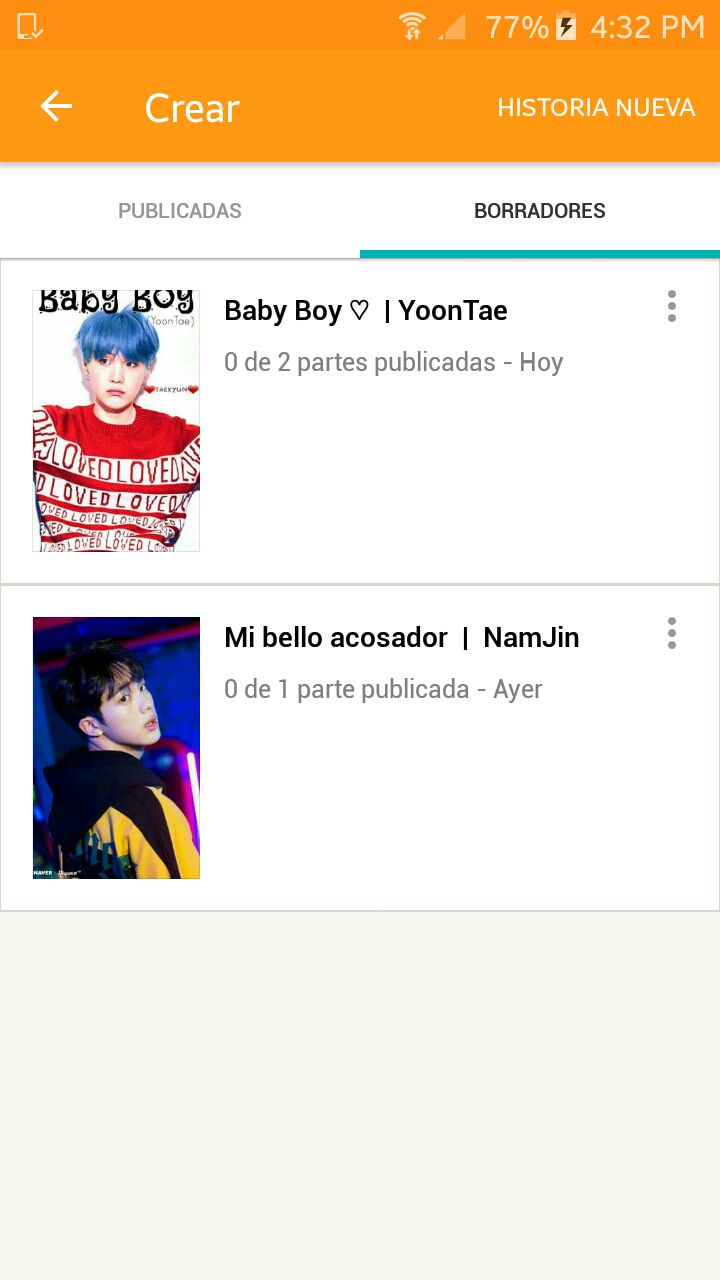Image resolution: width=720 pixels, height=1280 pixels.
Task: Select the Borradores tab
Action: [x=540, y=211]
